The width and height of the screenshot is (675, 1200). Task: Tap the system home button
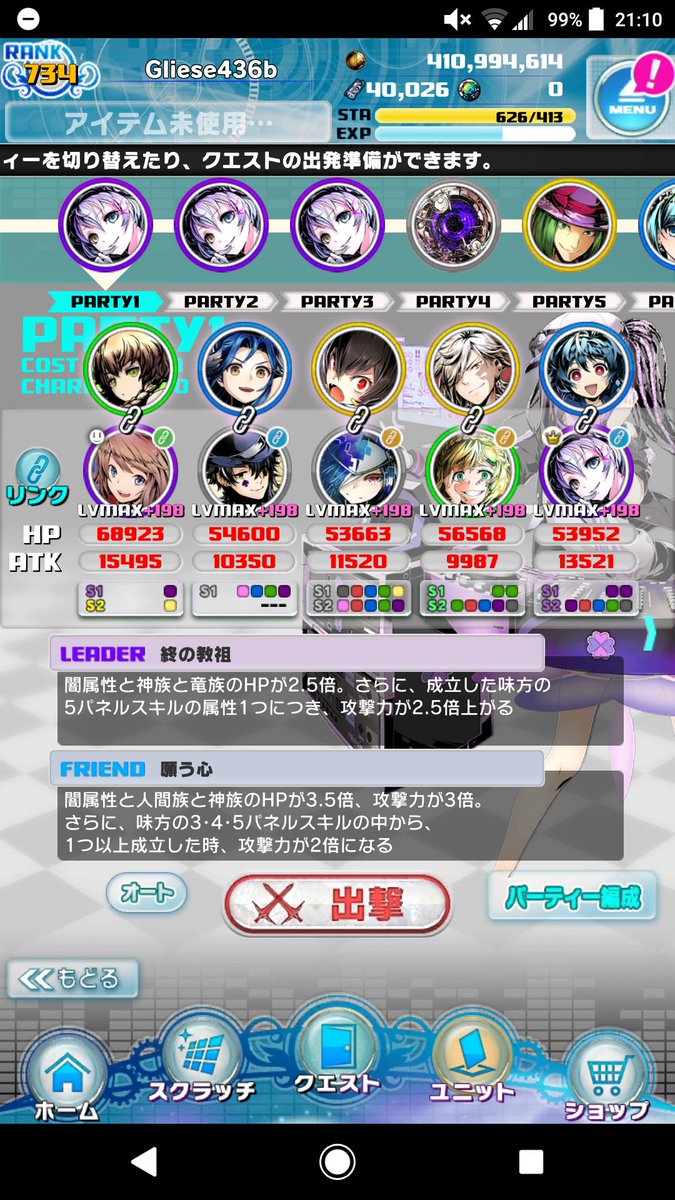point(338,1161)
